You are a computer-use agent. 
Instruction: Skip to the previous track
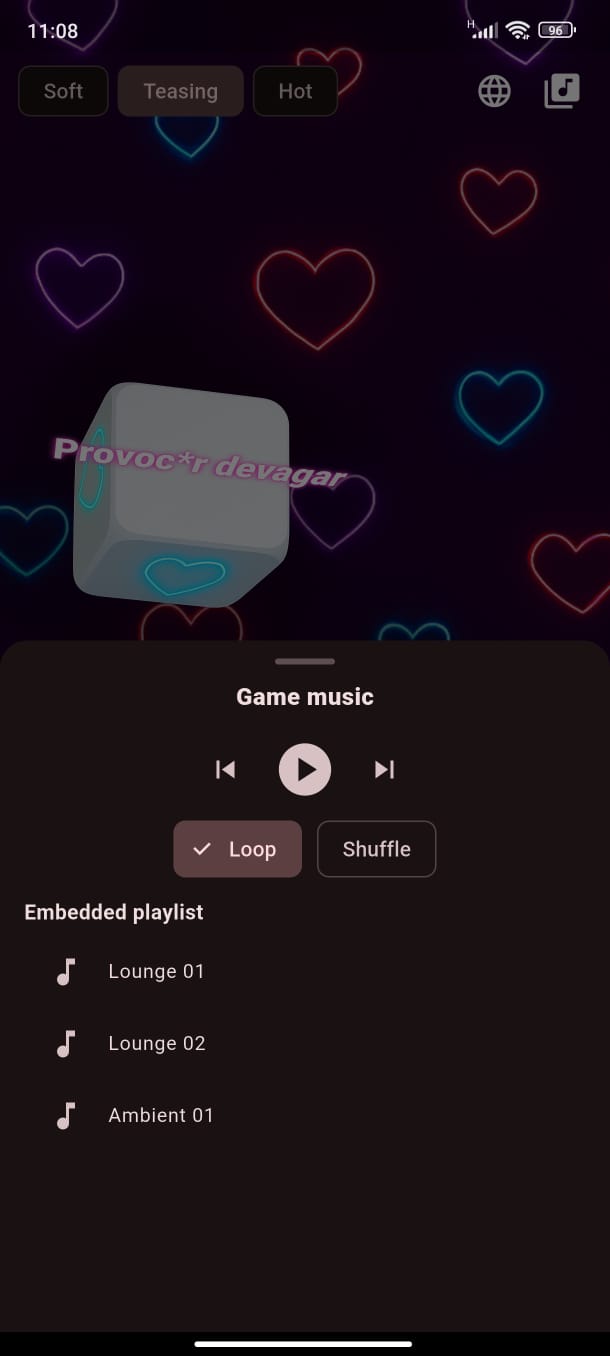coord(226,769)
